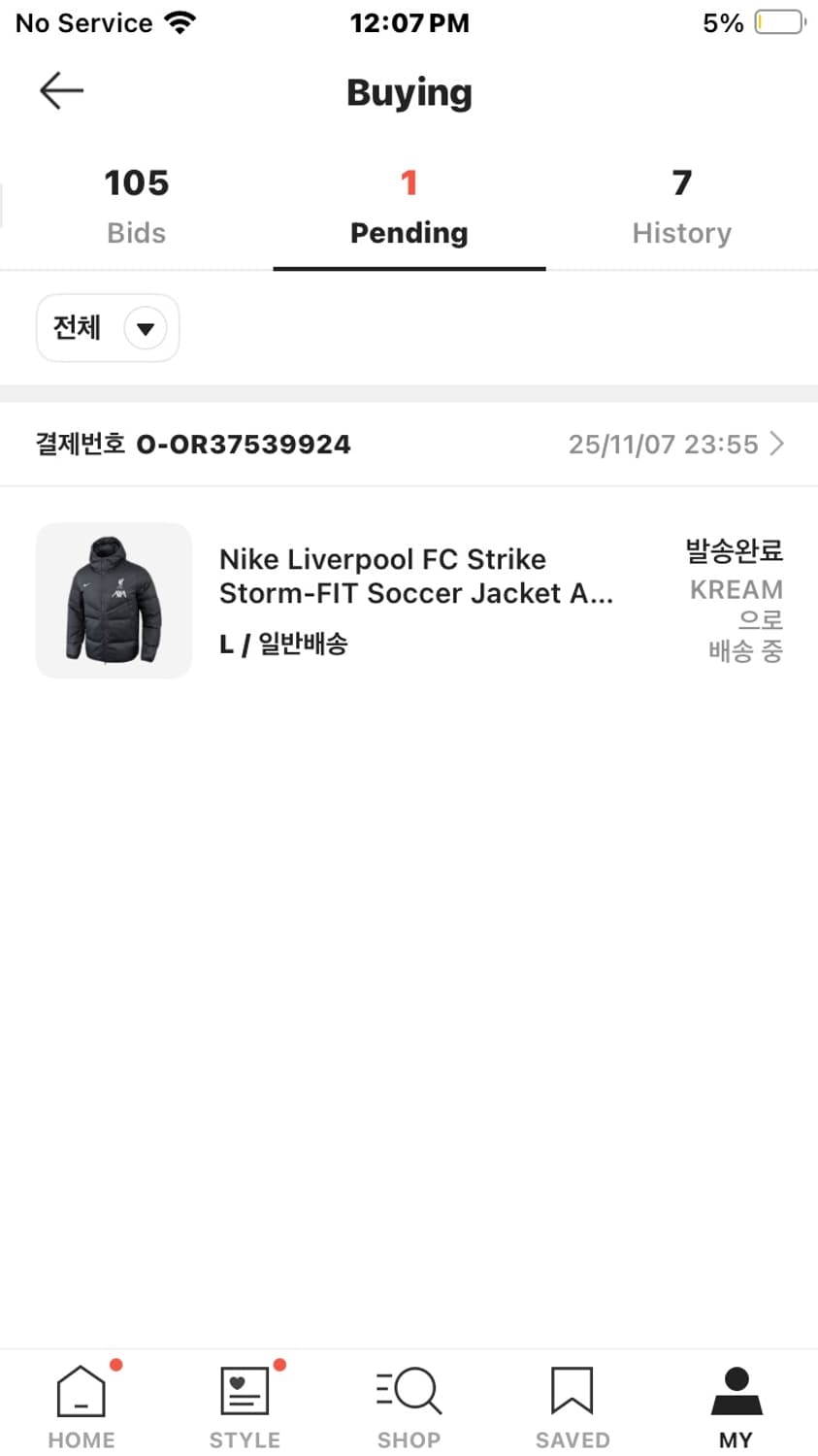The width and height of the screenshot is (818, 1456).
Task: Switch to the History tab
Action: point(682,207)
